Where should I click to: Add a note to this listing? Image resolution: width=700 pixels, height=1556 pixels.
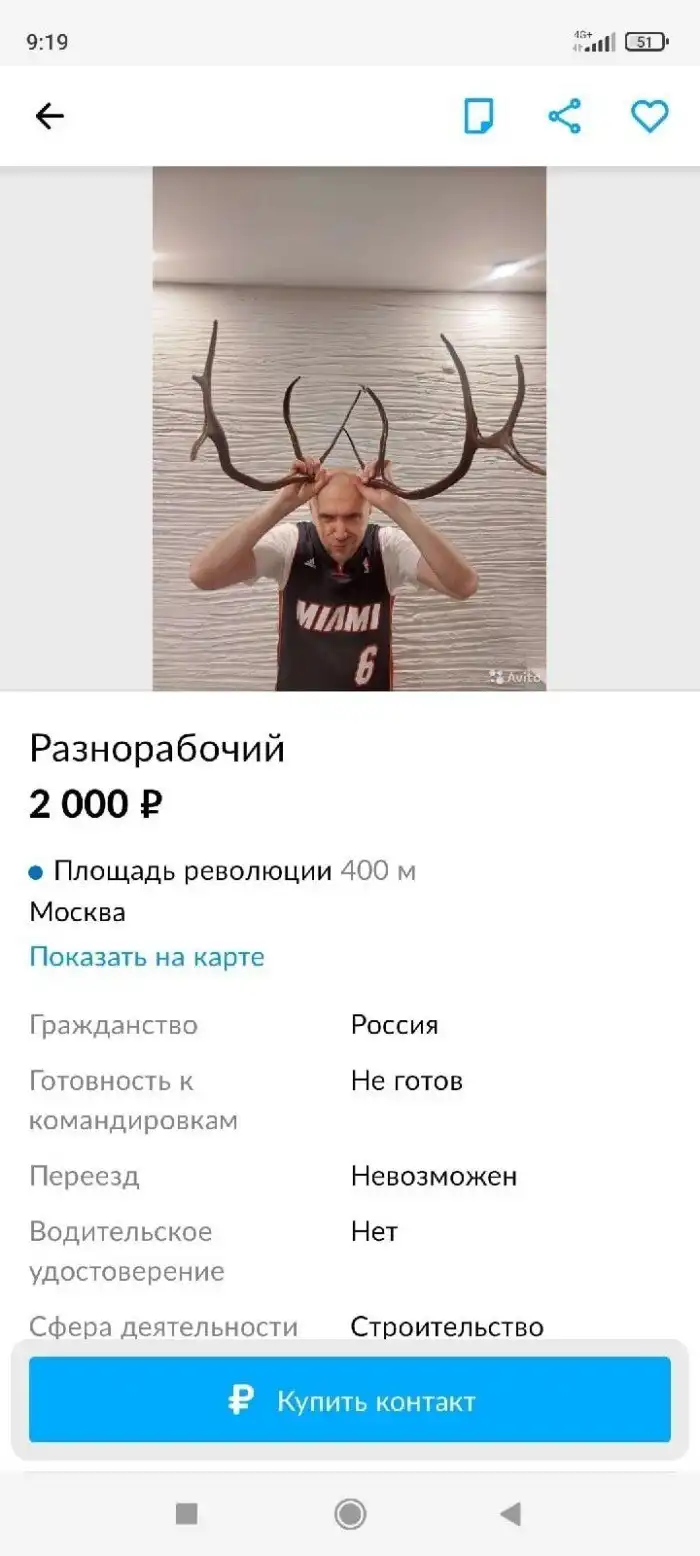tap(479, 116)
